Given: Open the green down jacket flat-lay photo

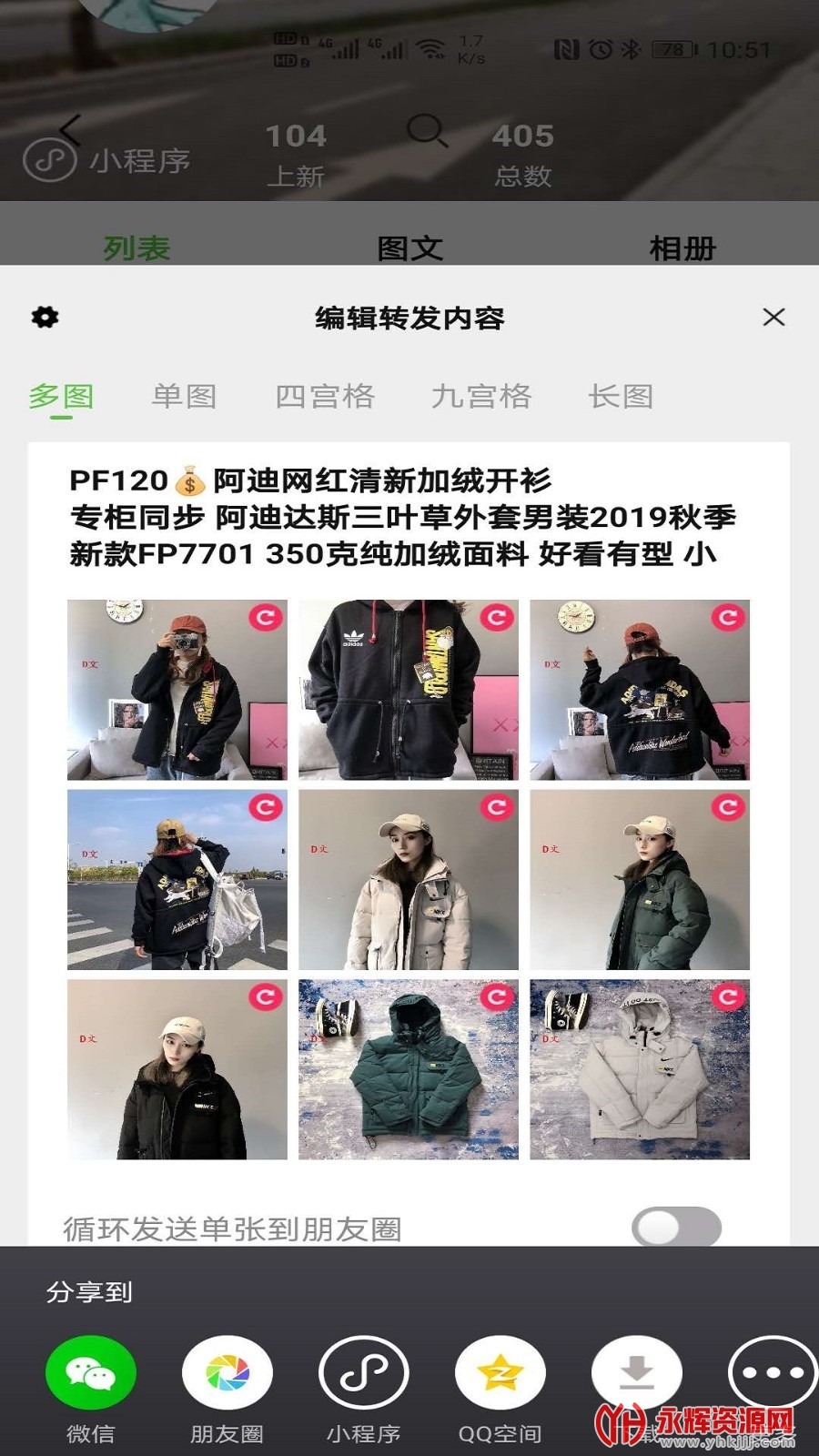Looking at the screenshot, I should 409,1069.
